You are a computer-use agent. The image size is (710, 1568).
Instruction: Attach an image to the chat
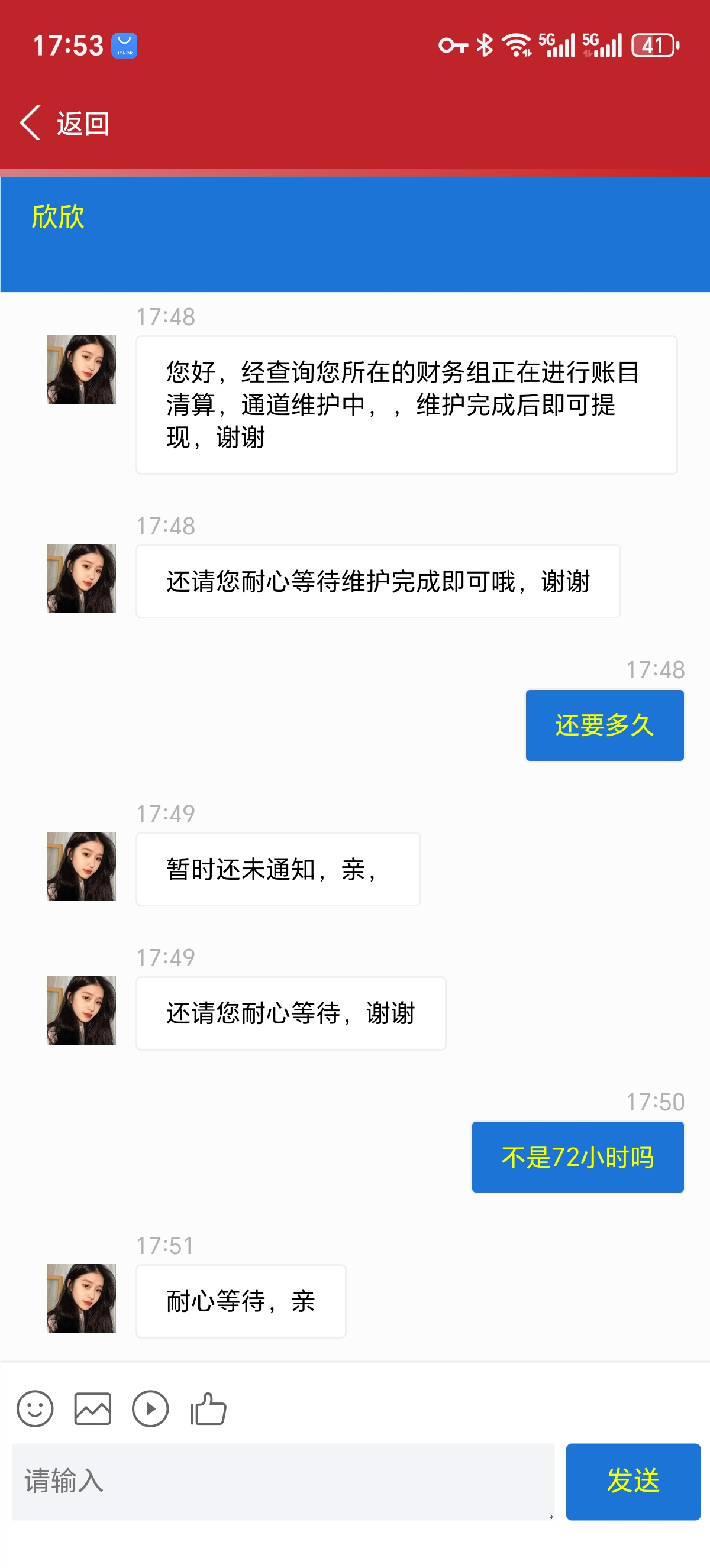coord(92,1408)
